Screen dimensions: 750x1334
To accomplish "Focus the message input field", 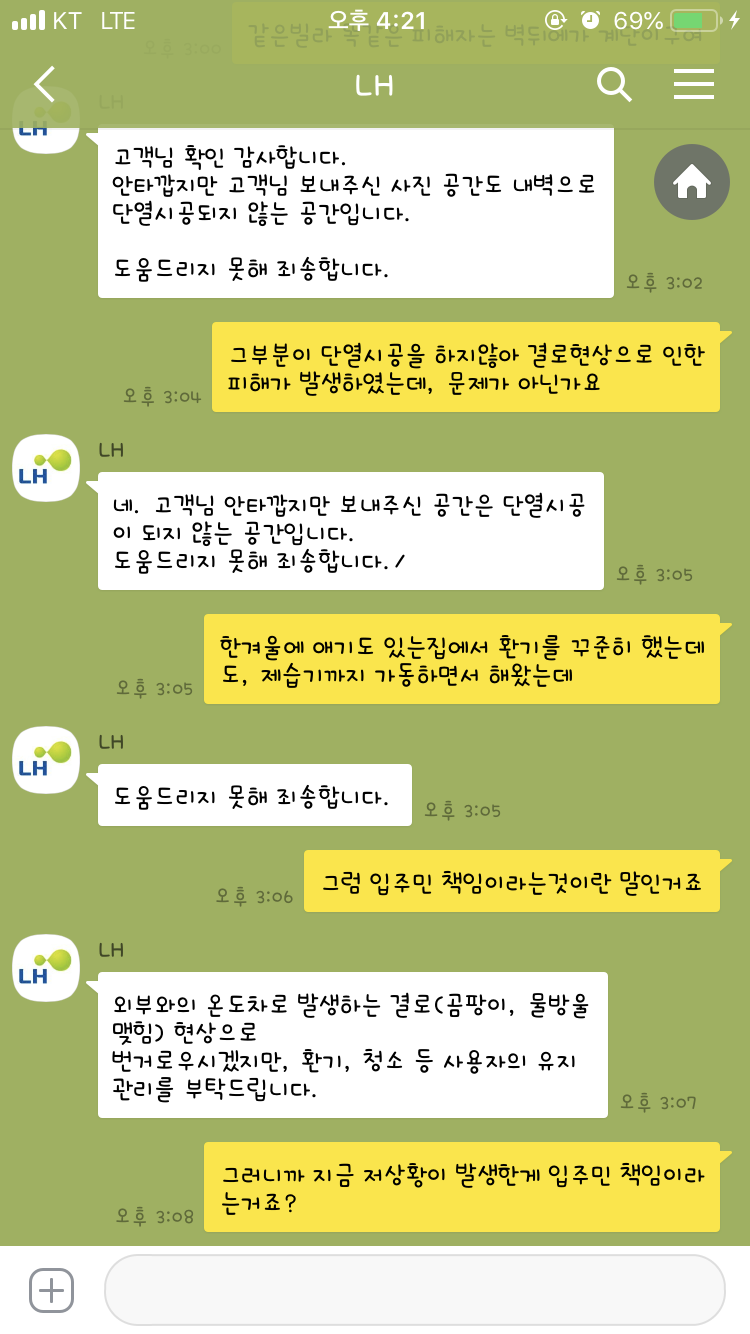I will point(414,1290).
